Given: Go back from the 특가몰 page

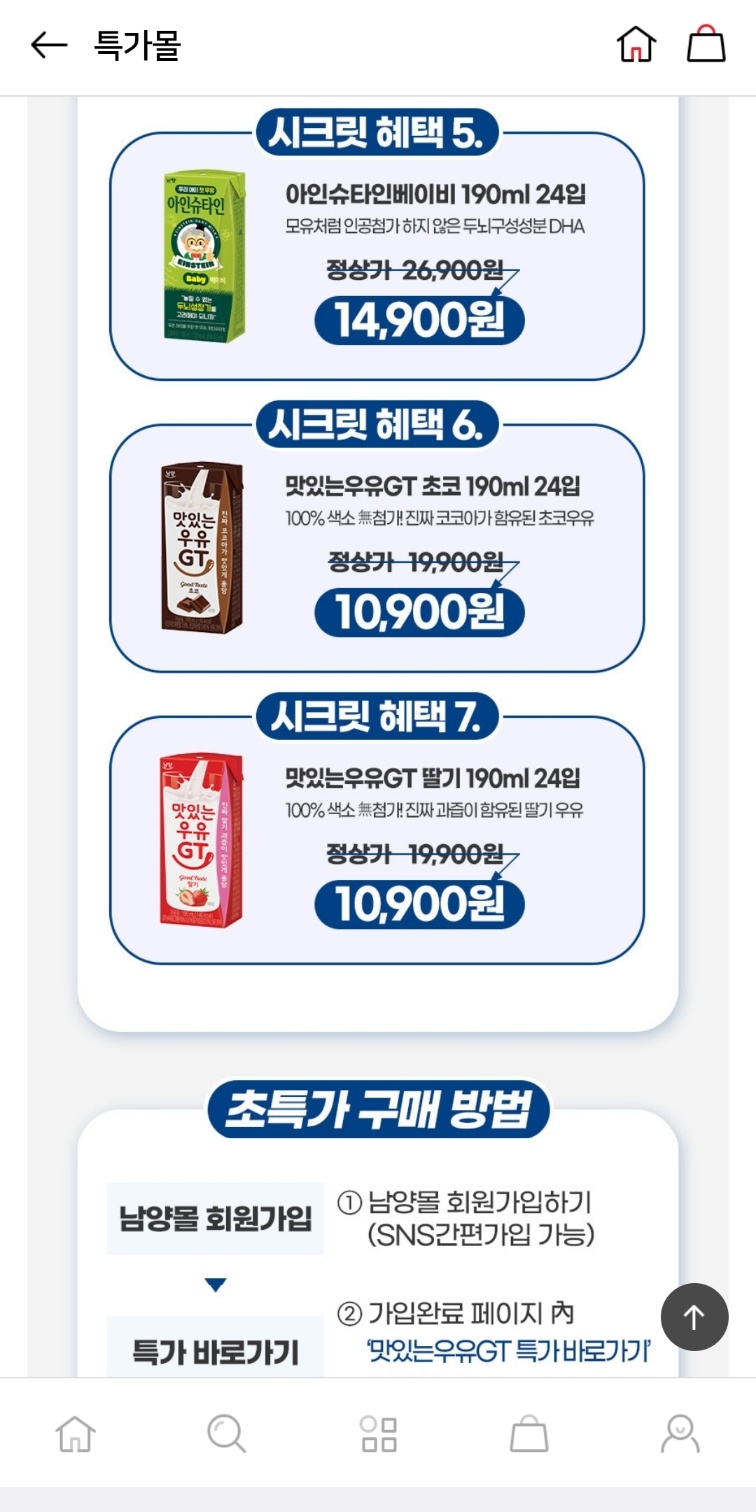Looking at the screenshot, I should tap(48, 45).
